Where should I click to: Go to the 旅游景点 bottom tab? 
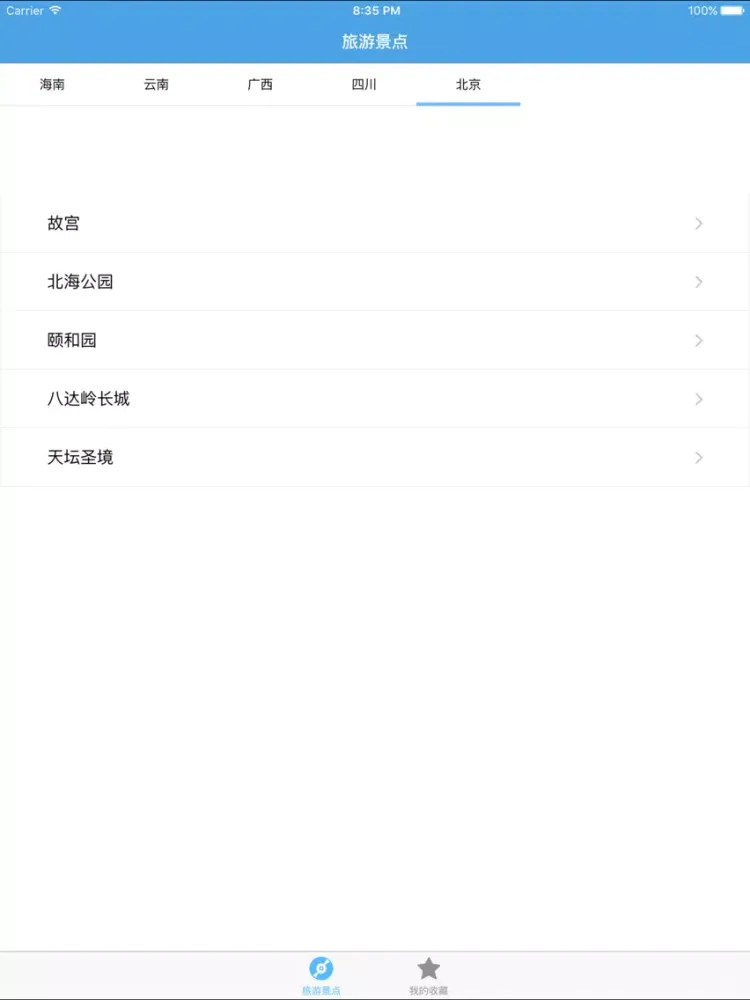point(321,975)
